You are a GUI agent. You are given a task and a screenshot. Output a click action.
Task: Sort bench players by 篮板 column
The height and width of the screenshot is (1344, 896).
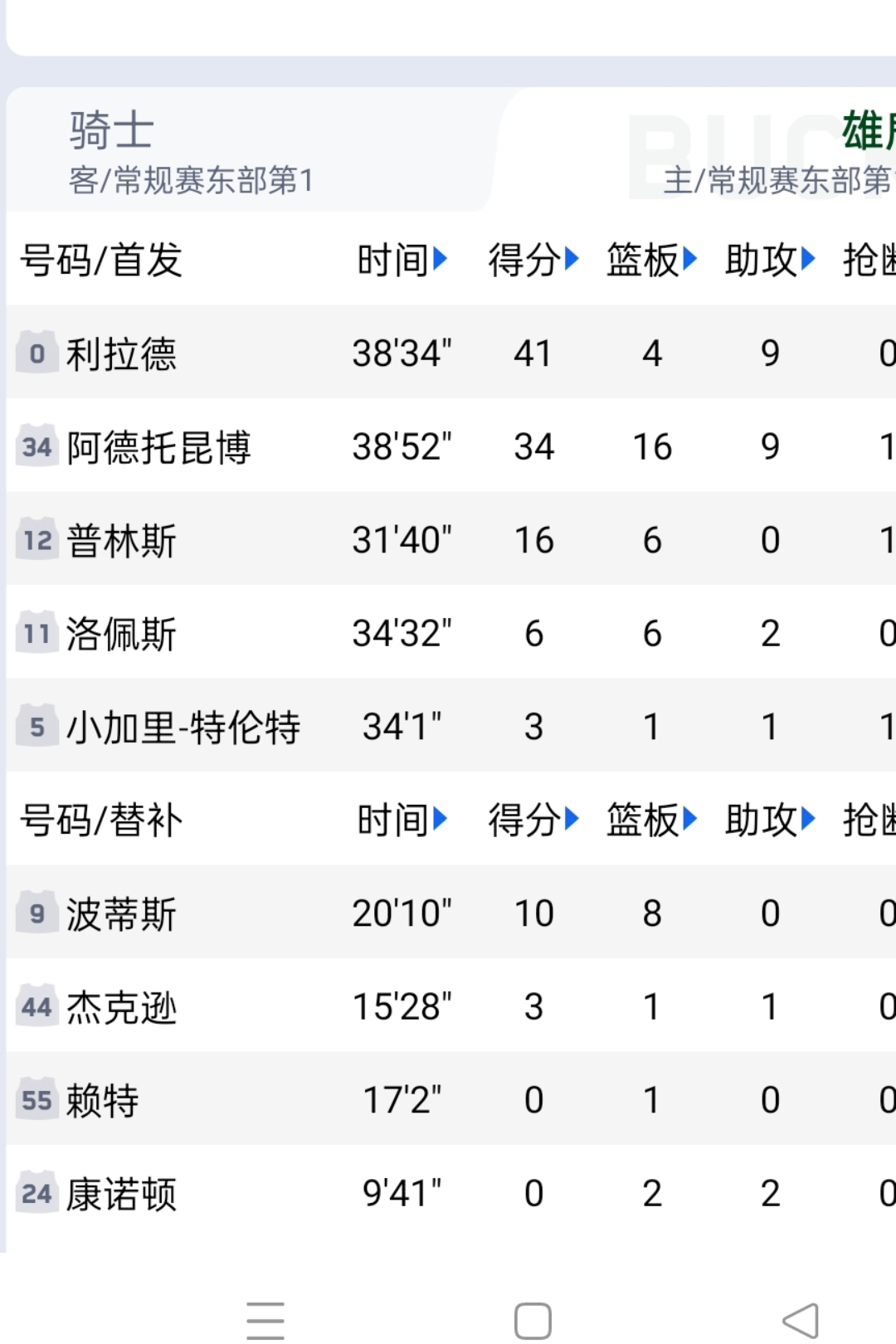(652, 821)
